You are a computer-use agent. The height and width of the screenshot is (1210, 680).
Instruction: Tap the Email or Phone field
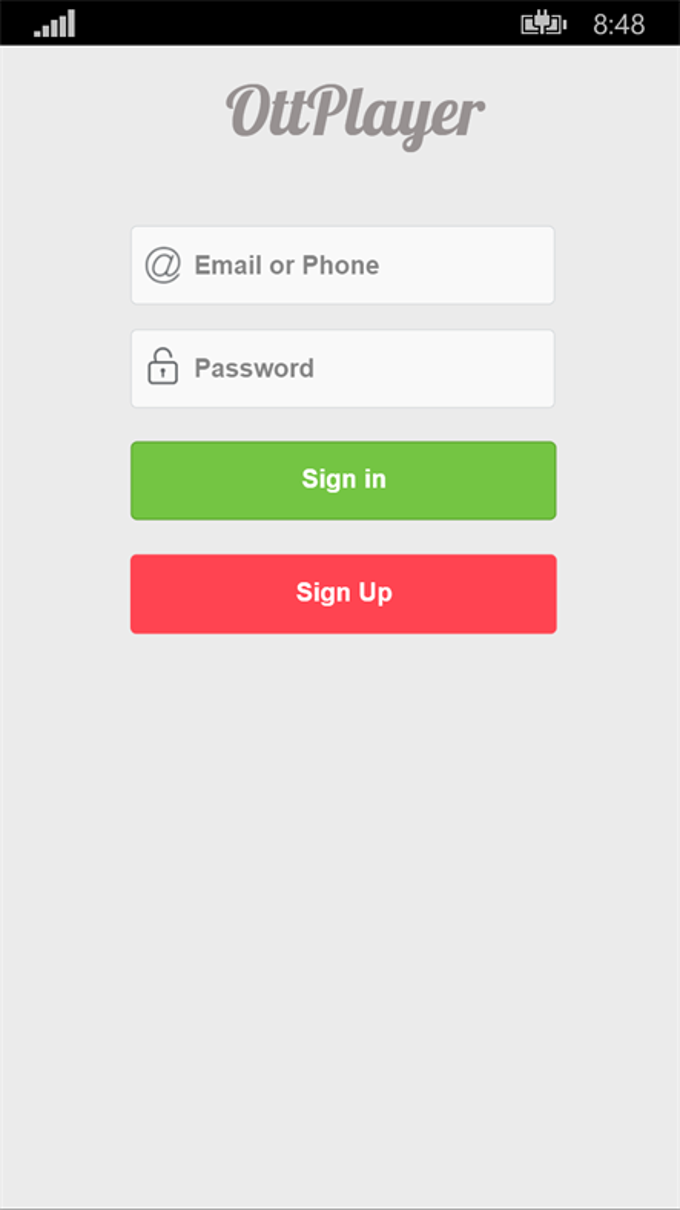tap(342, 265)
